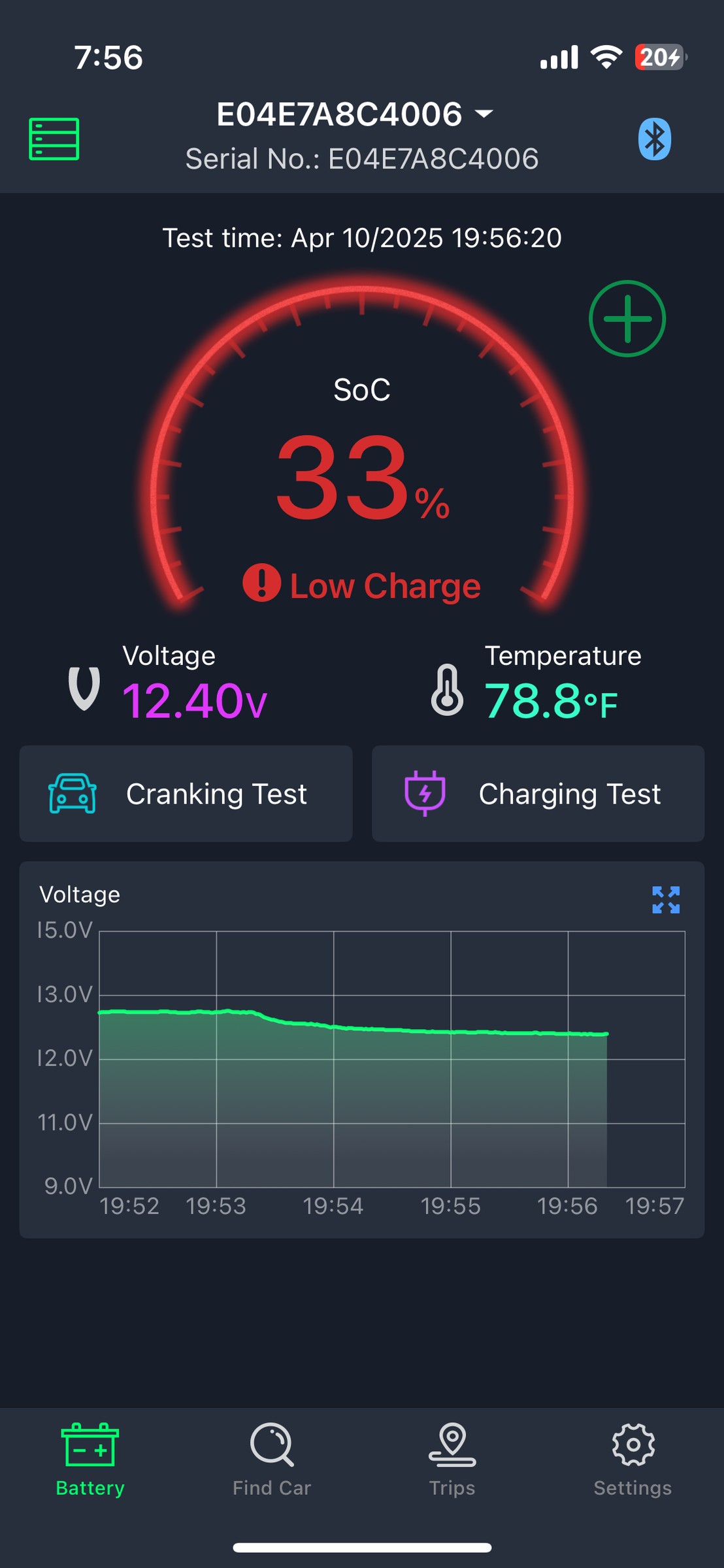The height and width of the screenshot is (1568, 724).
Task: Select the Battery tab
Action: (x=90, y=1460)
